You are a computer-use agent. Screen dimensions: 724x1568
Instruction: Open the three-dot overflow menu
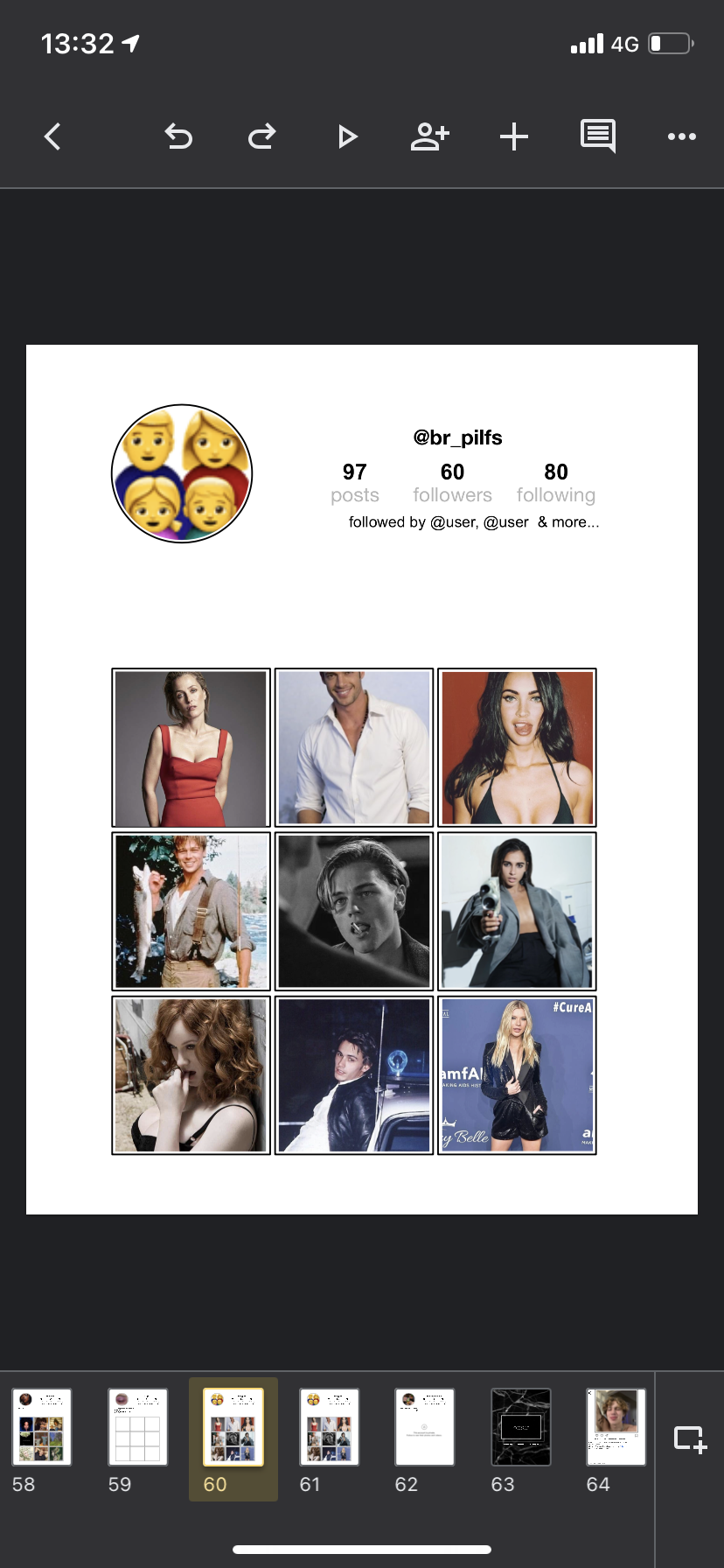pyautogui.click(x=681, y=136)
